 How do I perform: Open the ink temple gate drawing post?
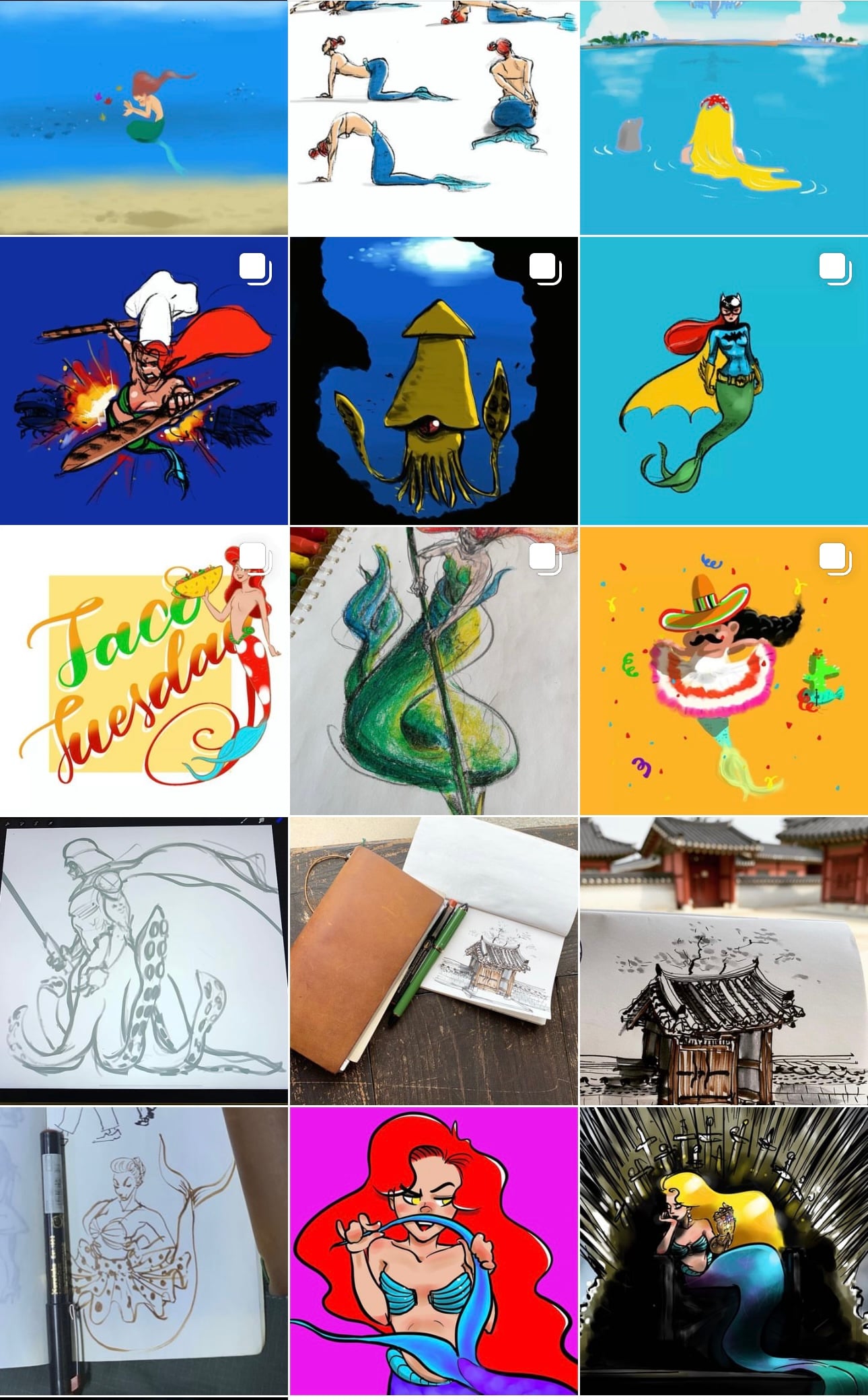coord(724,960)
